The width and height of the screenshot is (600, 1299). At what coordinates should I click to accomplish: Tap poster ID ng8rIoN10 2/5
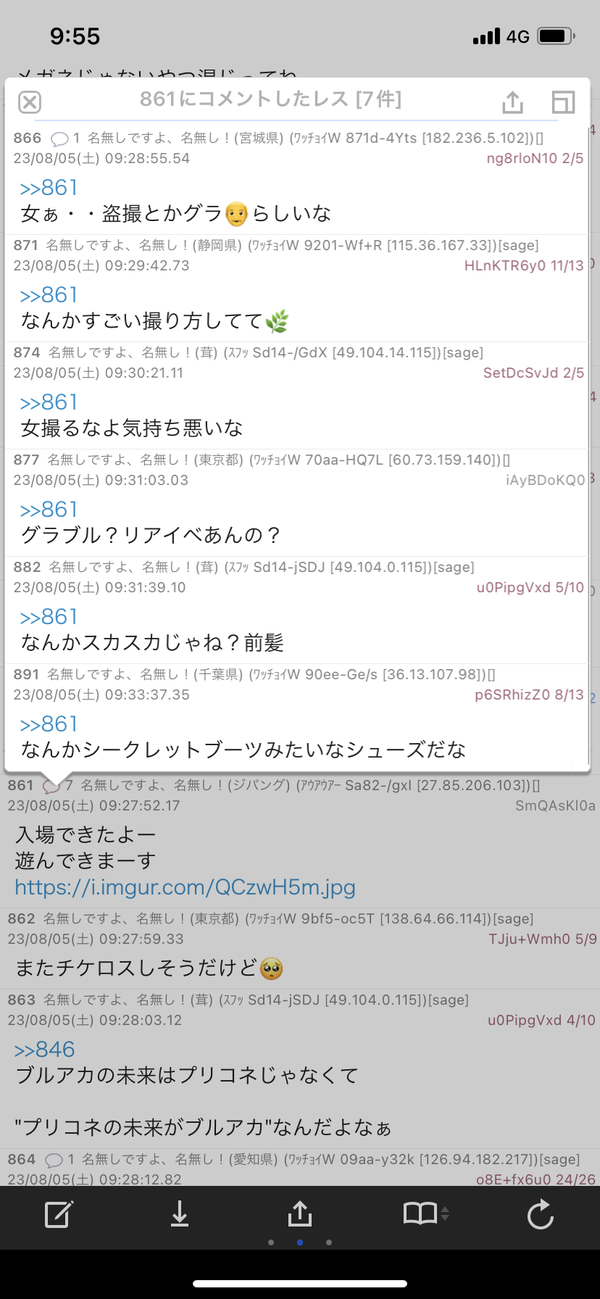click(x=535, y=158)
